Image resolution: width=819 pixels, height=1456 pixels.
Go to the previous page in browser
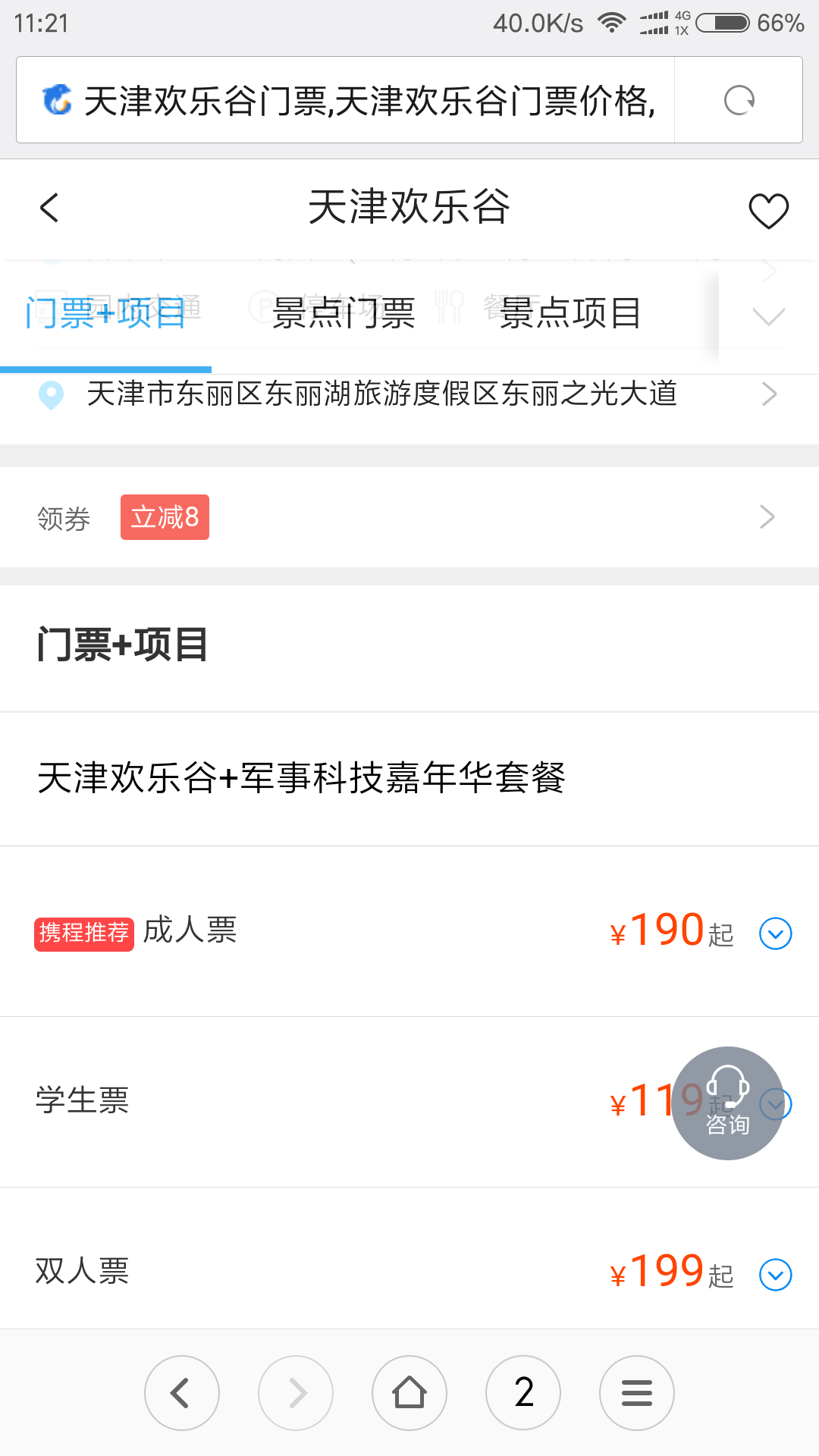point(182,1393)
